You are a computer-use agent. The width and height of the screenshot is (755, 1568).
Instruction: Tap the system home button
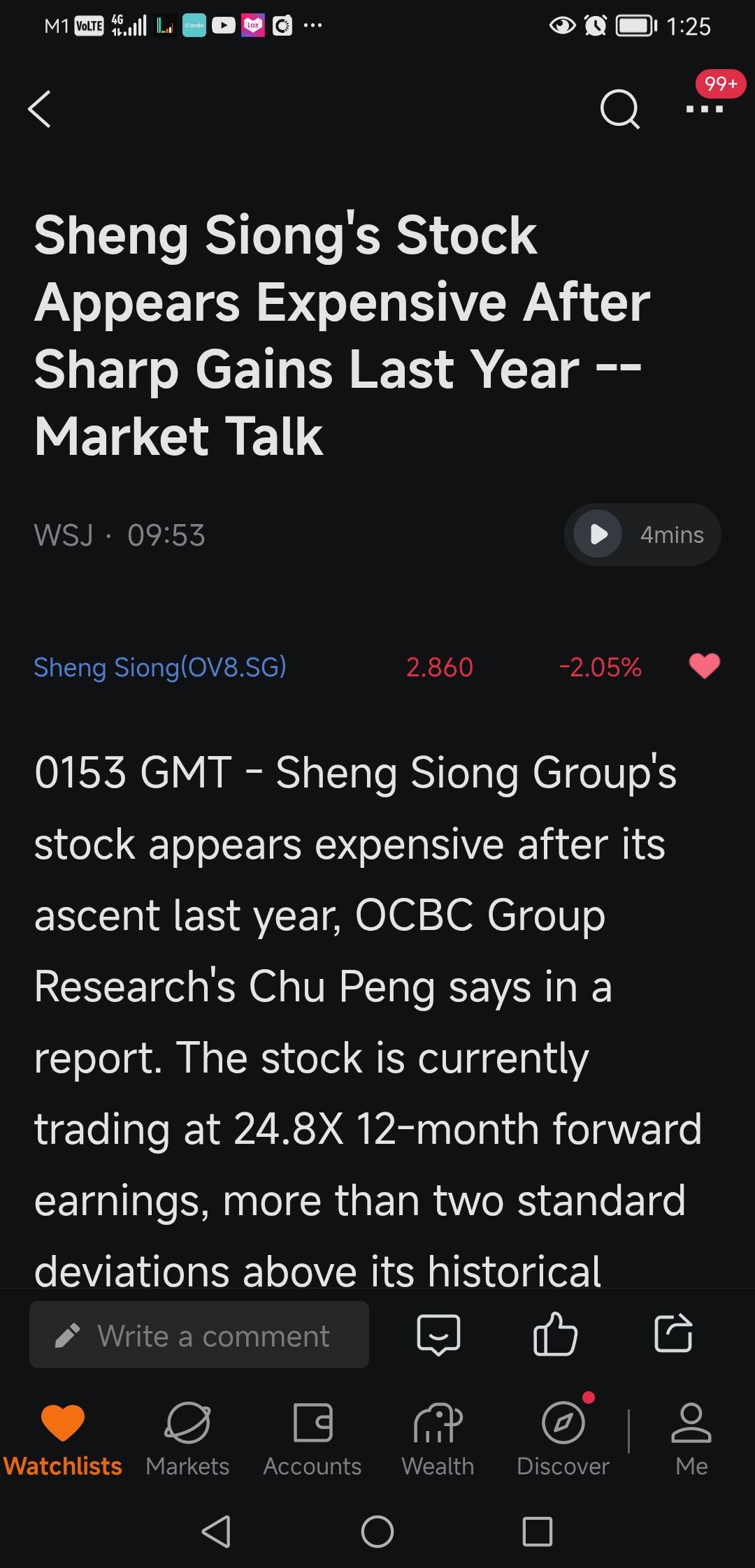tap(377, 1532)
